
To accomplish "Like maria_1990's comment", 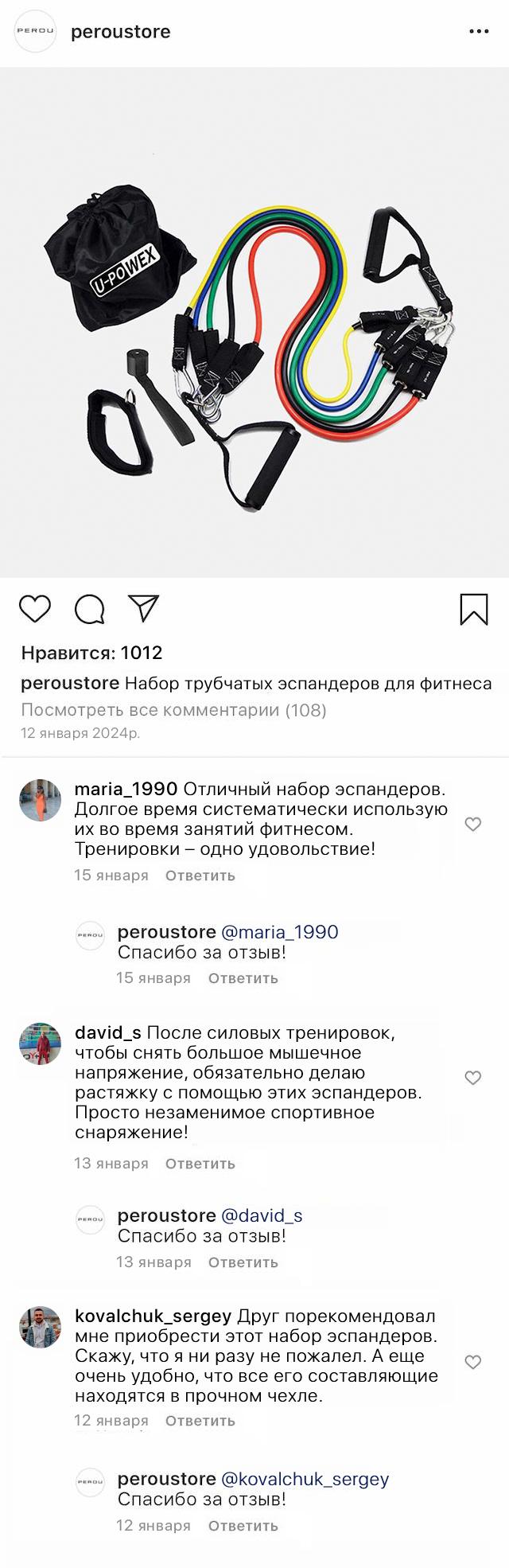I will click(473, 824).
